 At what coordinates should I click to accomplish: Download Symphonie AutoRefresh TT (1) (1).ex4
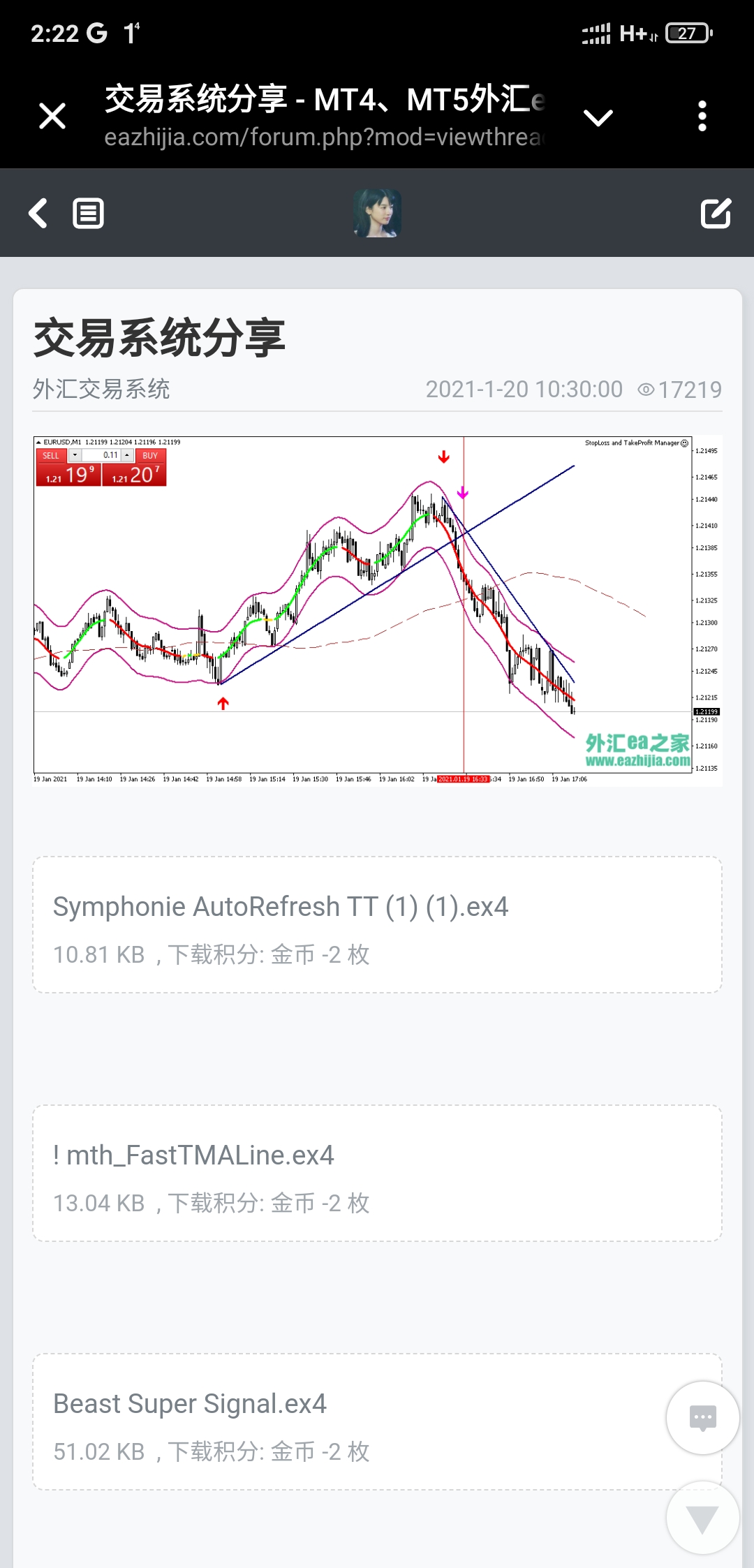pyautogui.click(x=281, y=906)
